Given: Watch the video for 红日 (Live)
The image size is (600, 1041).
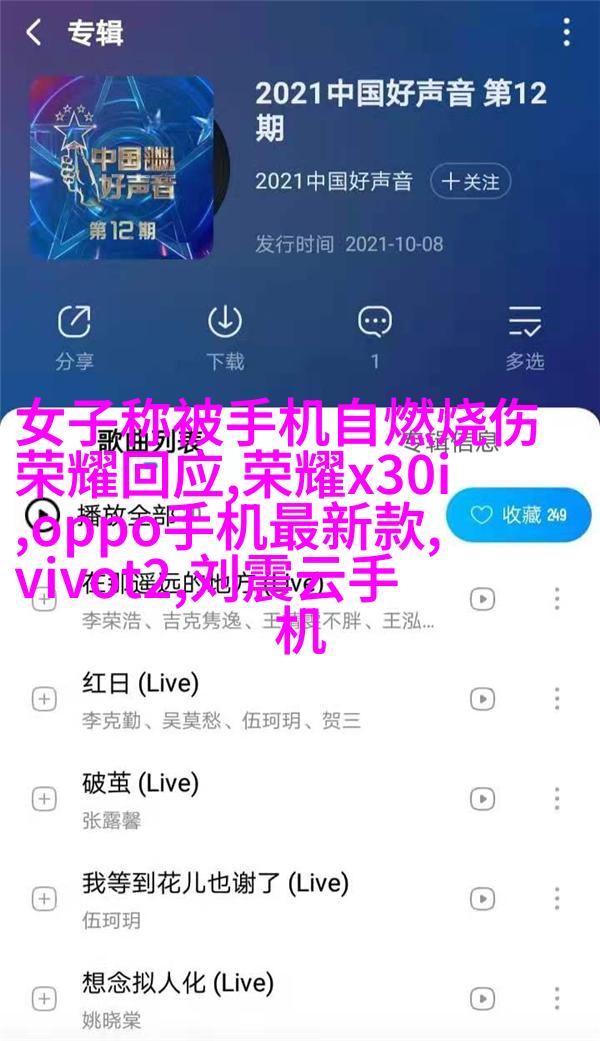Looking at the screenshot, I should click(x=483, y=698).
